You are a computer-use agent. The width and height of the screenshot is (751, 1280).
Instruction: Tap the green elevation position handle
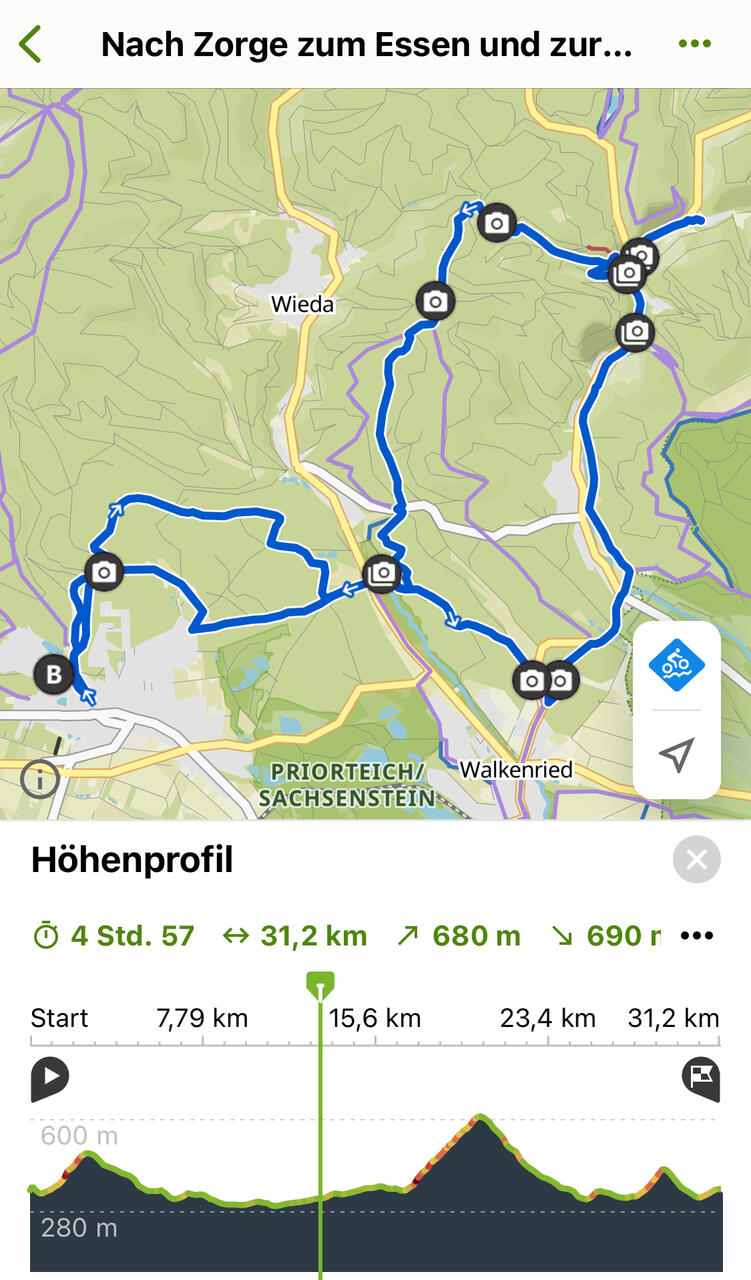coord(320,986)
